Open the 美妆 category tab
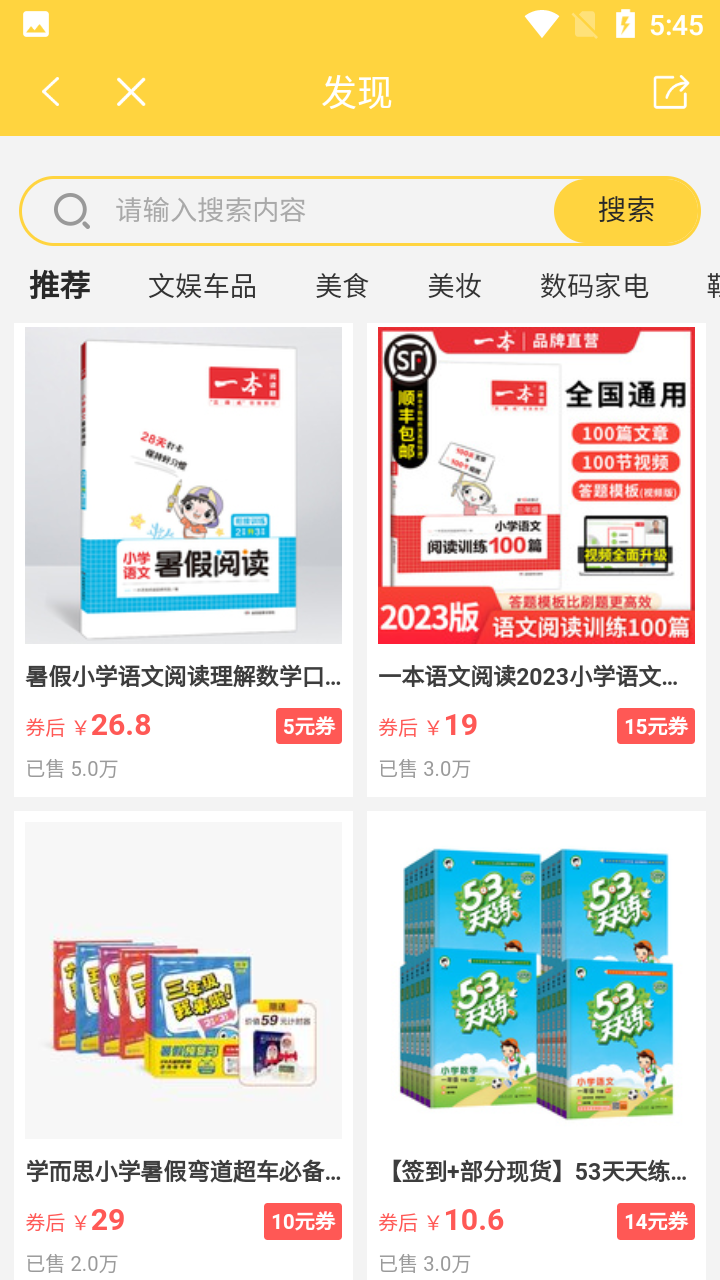The height and width of the screenshot is (1280, 720). pos(455,286)
